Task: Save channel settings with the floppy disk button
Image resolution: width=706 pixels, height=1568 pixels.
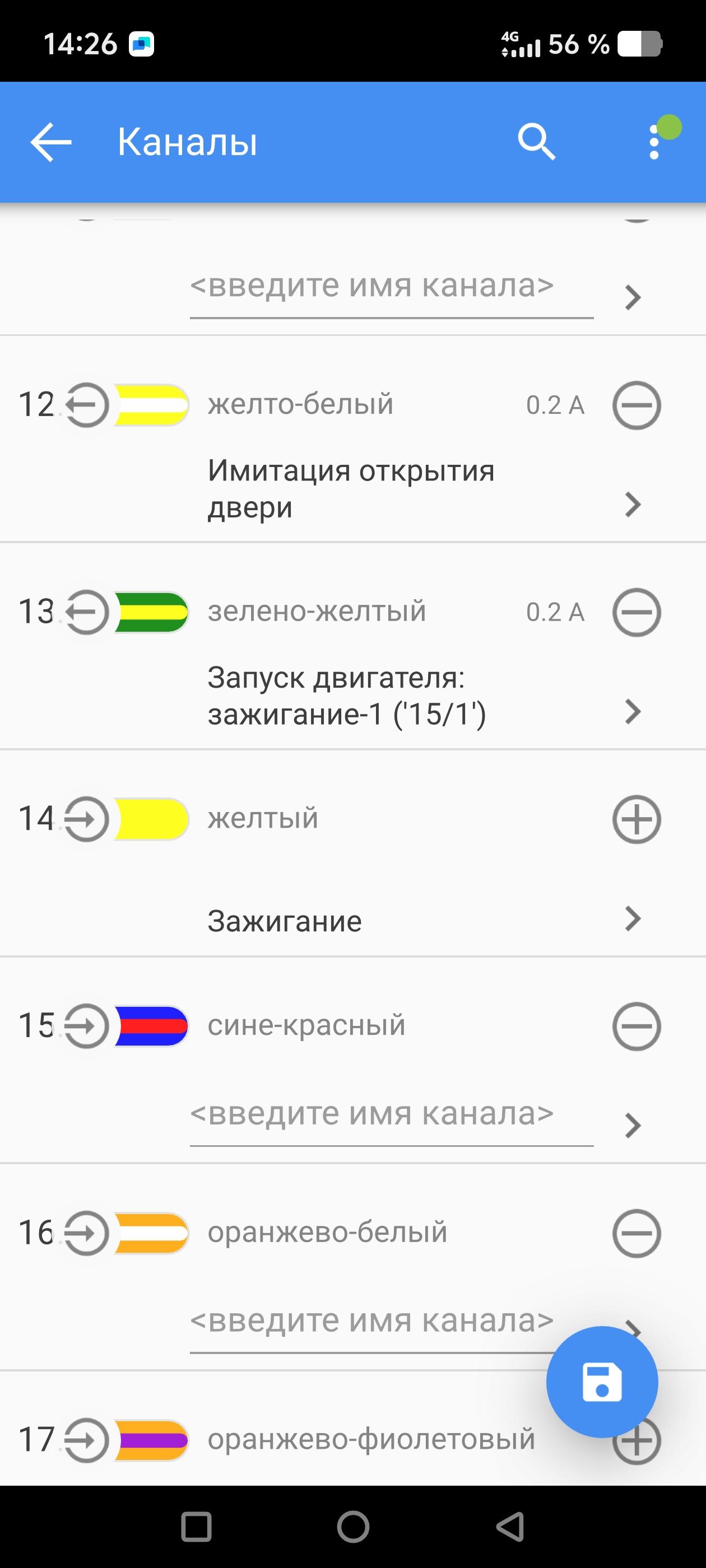Action: tap(602, 1382)
